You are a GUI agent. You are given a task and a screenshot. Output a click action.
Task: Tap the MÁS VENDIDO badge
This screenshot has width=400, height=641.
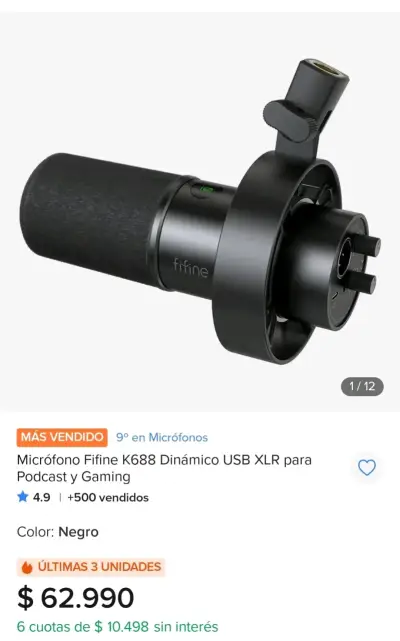[62, 437]
